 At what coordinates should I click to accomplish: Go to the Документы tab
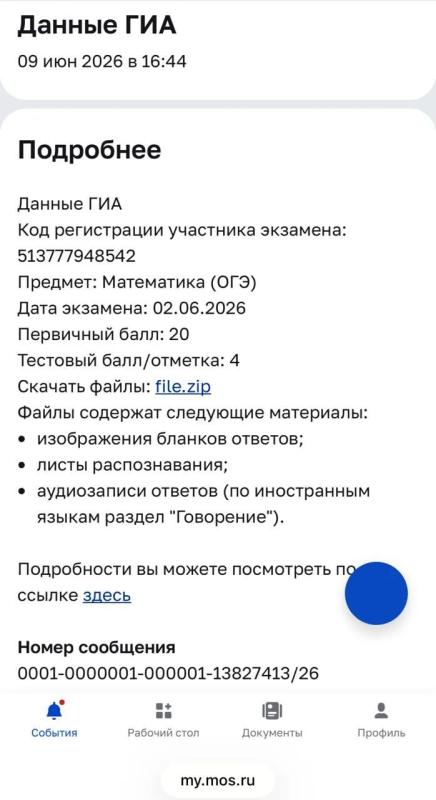point(272,719)
